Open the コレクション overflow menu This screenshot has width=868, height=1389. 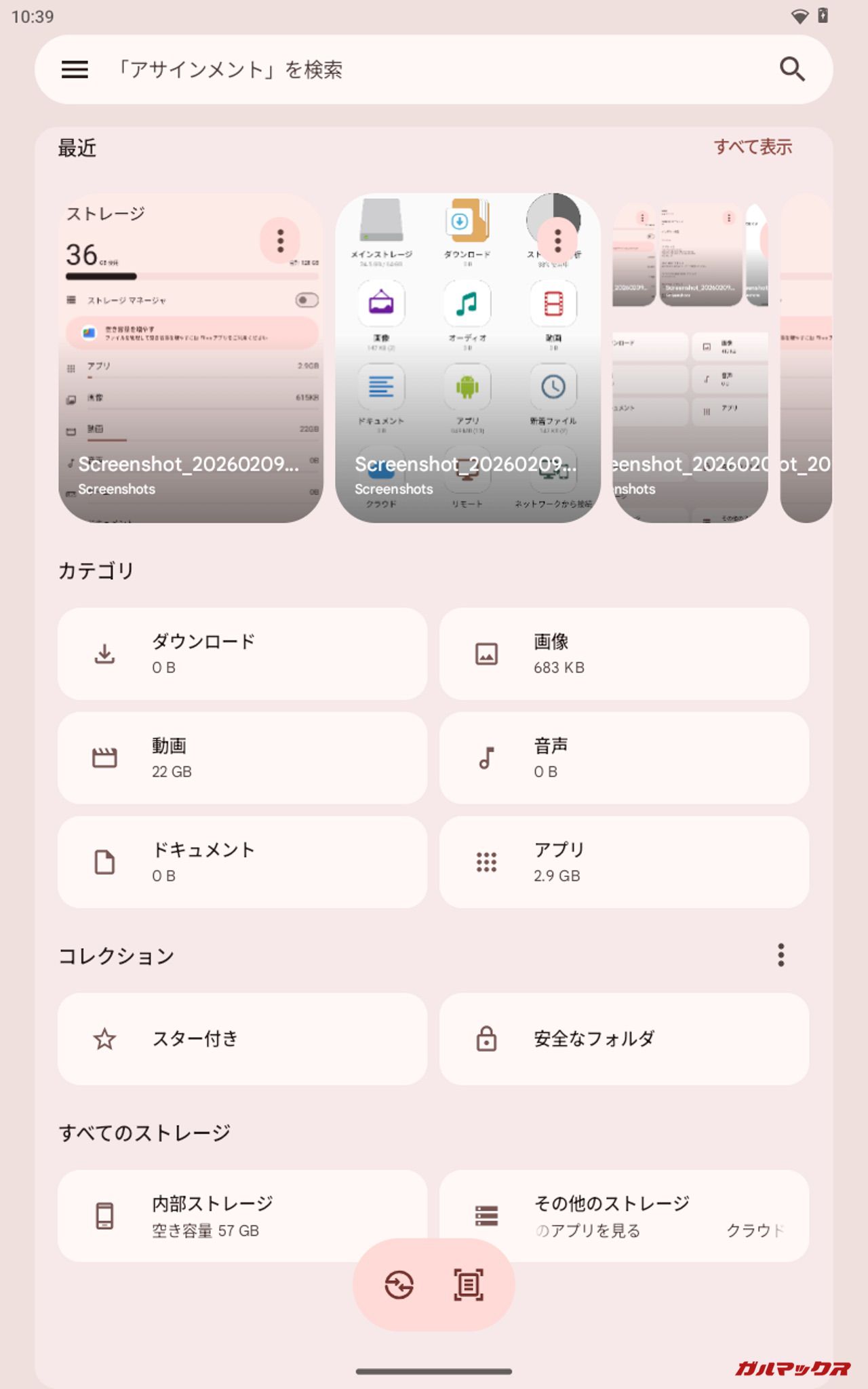(781, 955)
